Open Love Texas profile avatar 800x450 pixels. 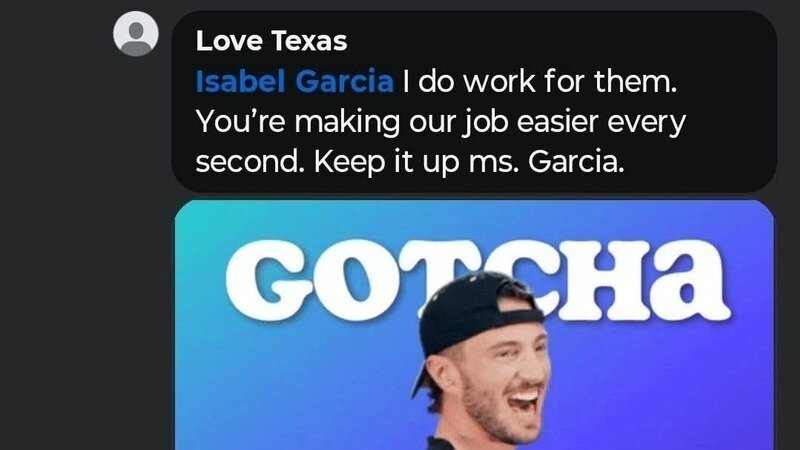(x=136, y=36)
